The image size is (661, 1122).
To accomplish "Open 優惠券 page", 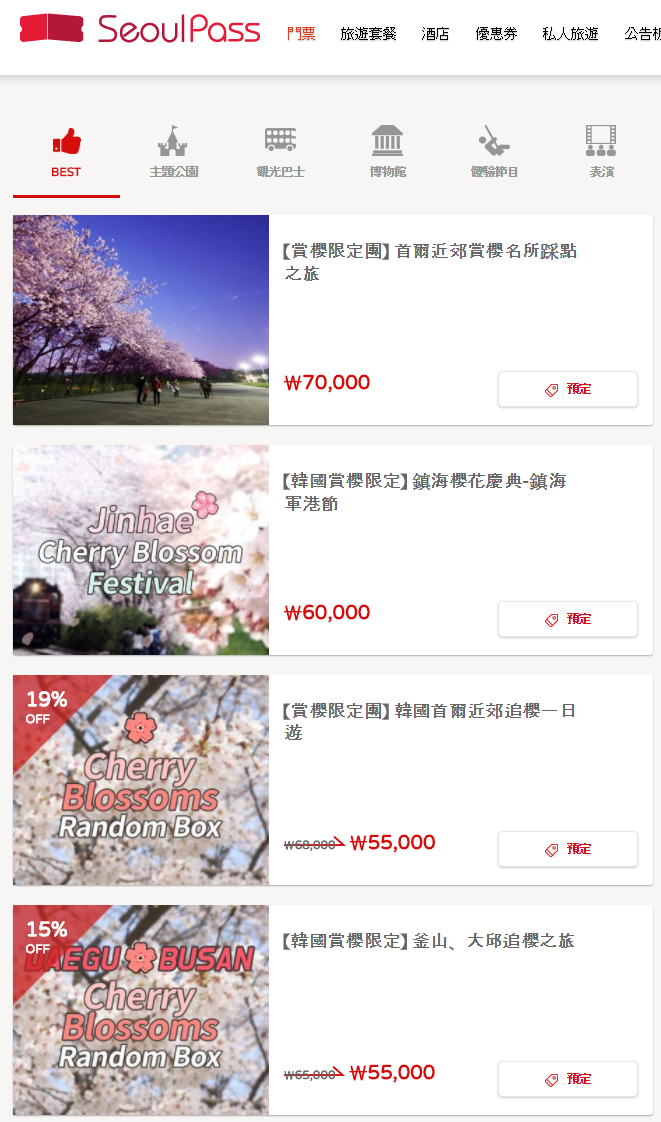I will [x=496, y=34].
